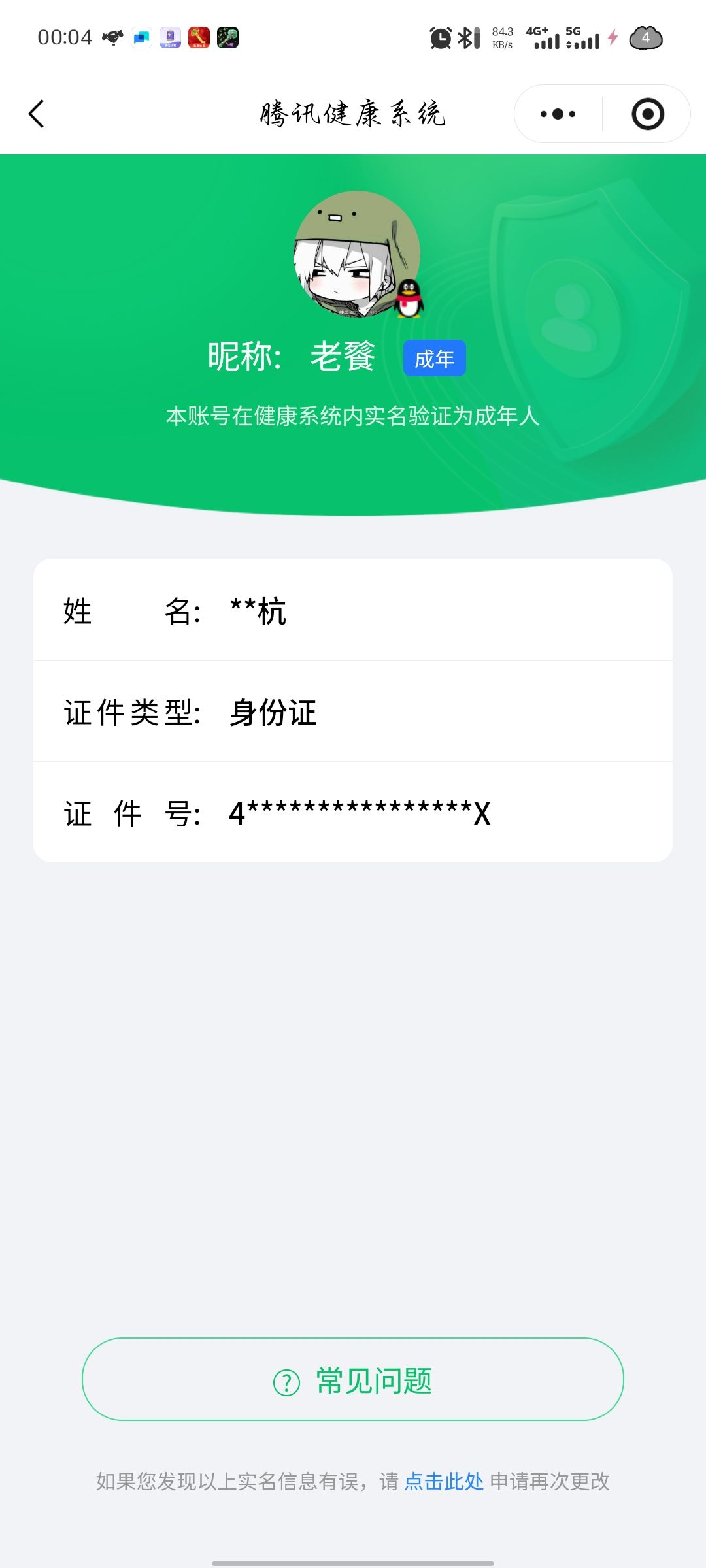Tap the 成年 adult status badge
The image size is (706, 1568).
tap(434, 358)
